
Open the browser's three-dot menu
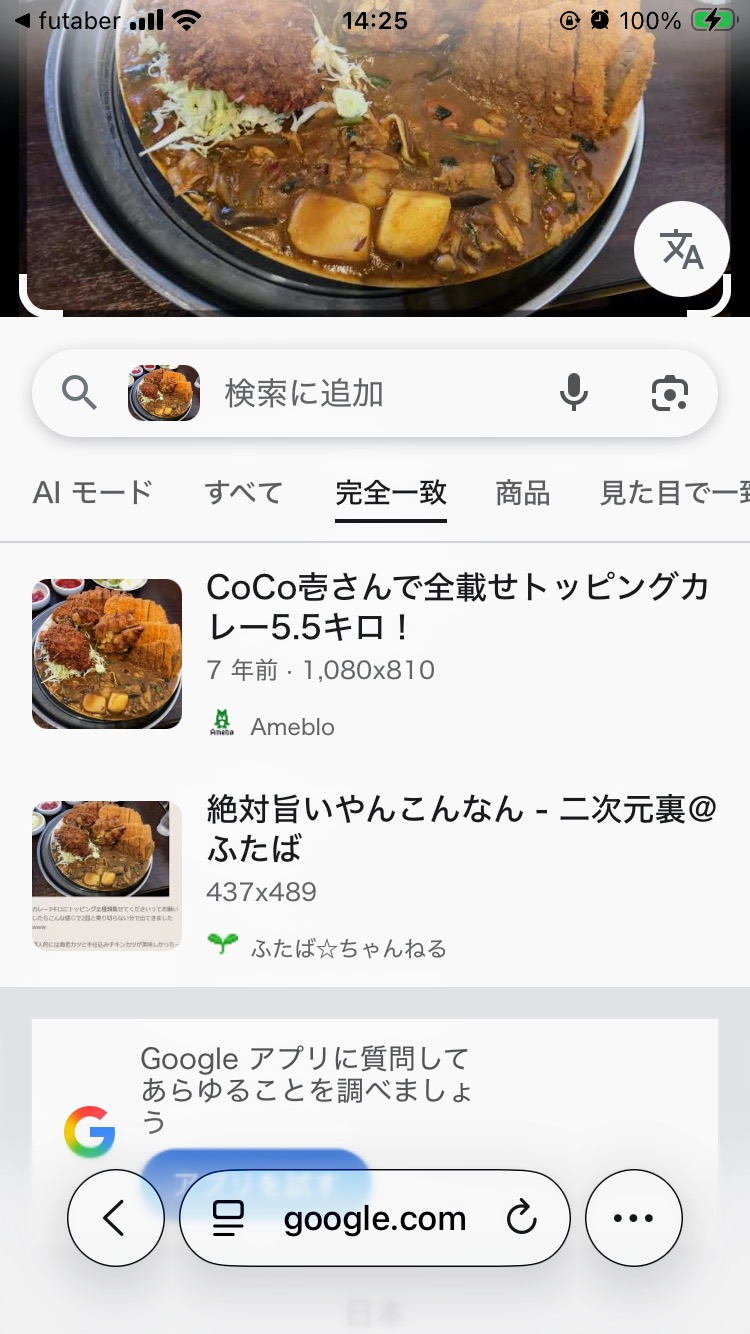coord(633,1218)
